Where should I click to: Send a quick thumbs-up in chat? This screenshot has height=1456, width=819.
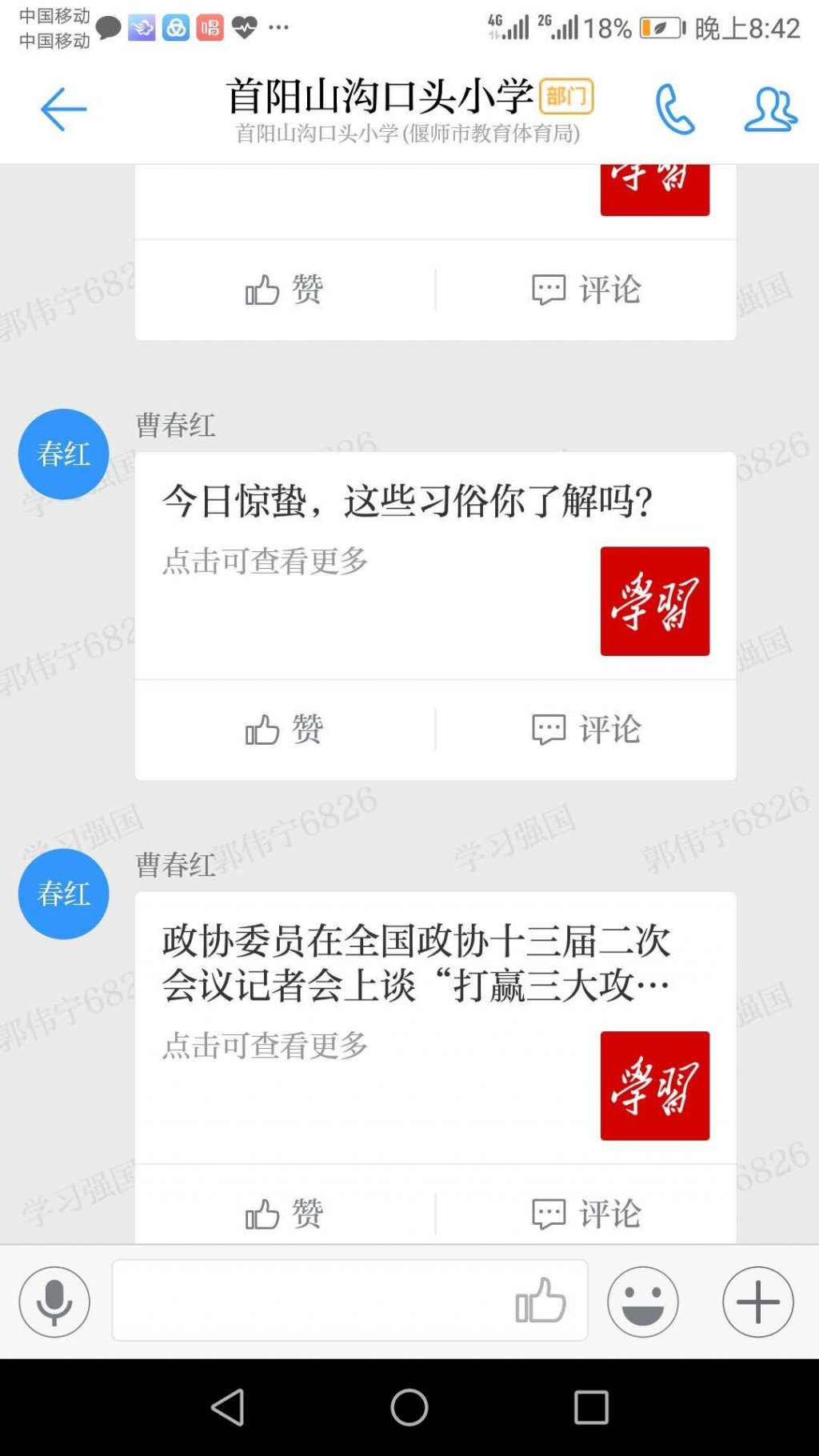click(x=541, y=1300)
